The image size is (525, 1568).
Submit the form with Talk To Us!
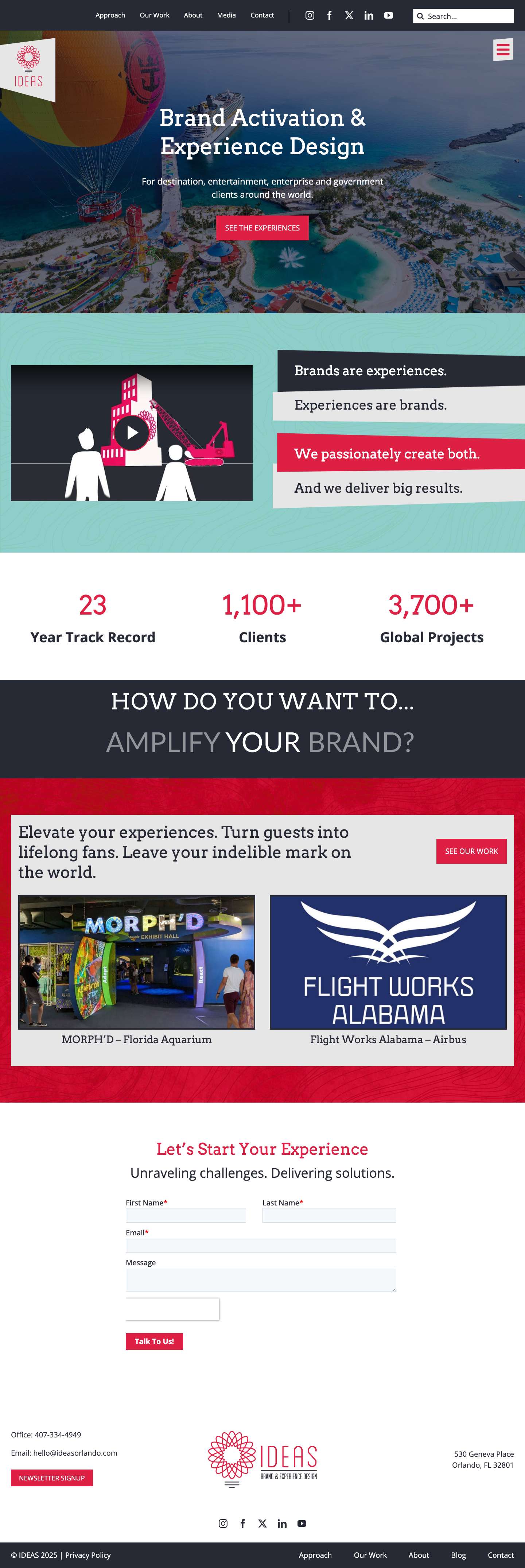click(x=154, y=1341)
